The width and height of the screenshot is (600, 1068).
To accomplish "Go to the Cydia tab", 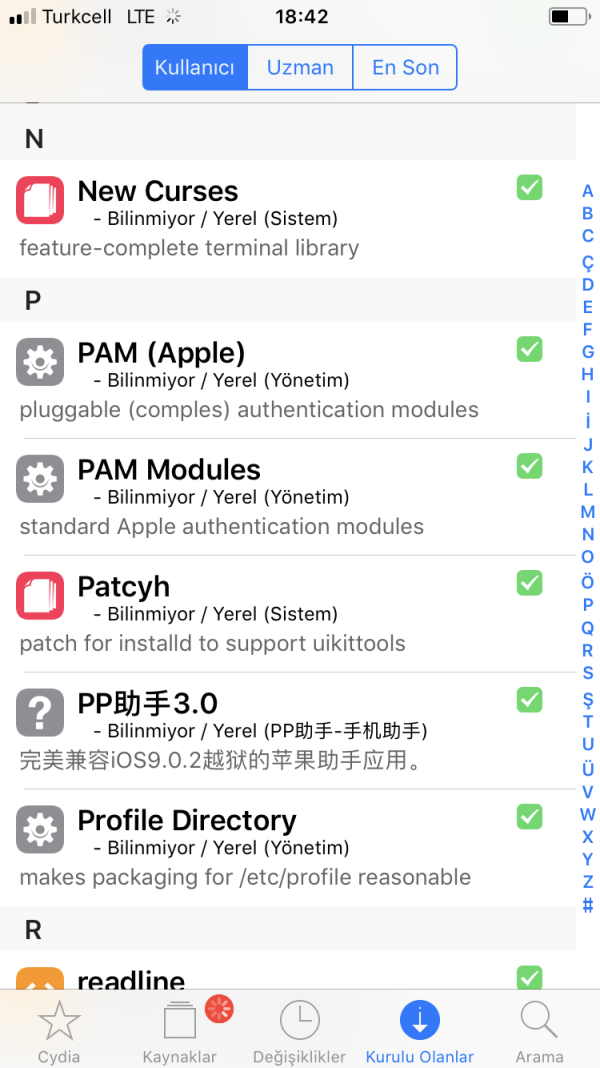I will pos(59,1032).
